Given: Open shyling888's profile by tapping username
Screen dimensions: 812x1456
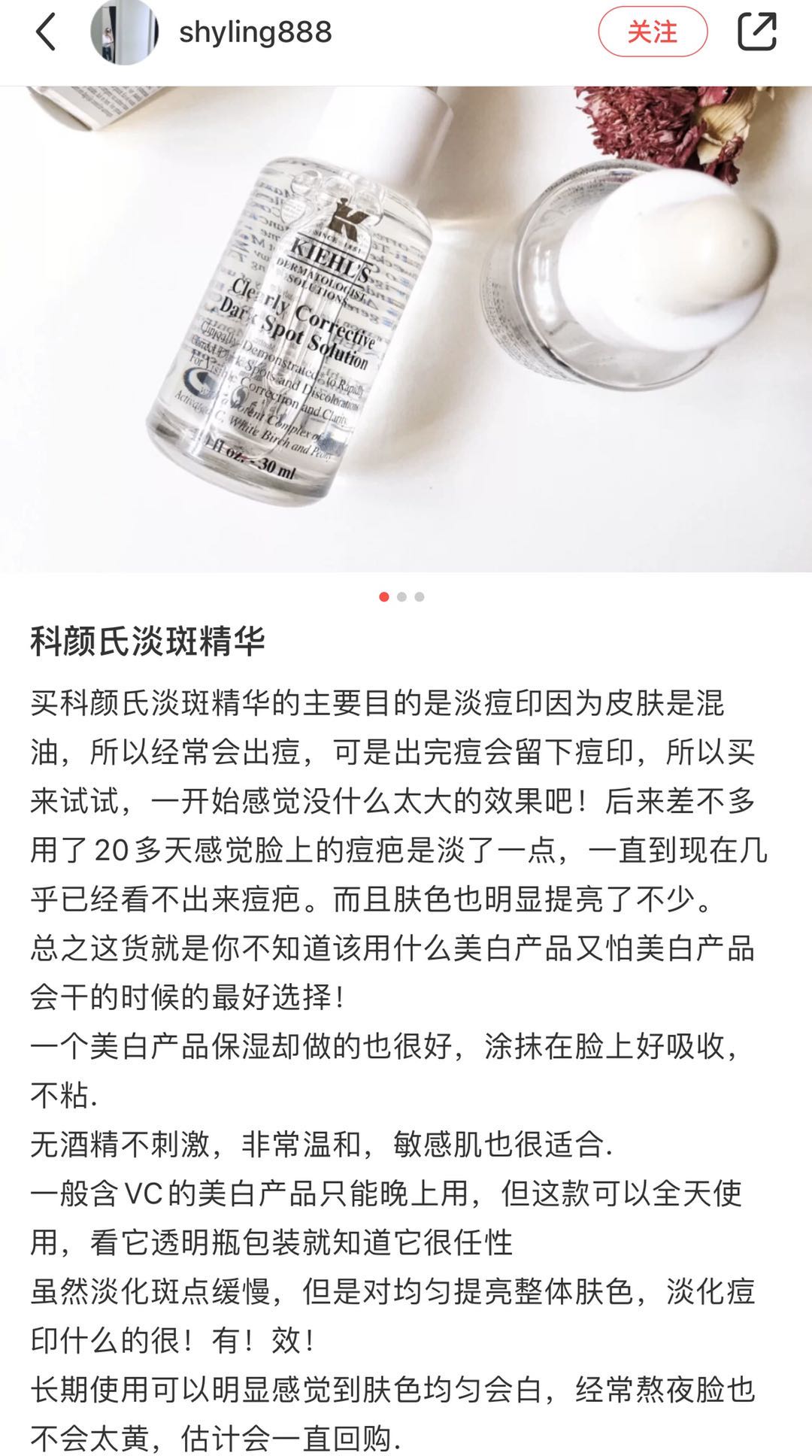Looking at the screenshot, I should point(256,33).
